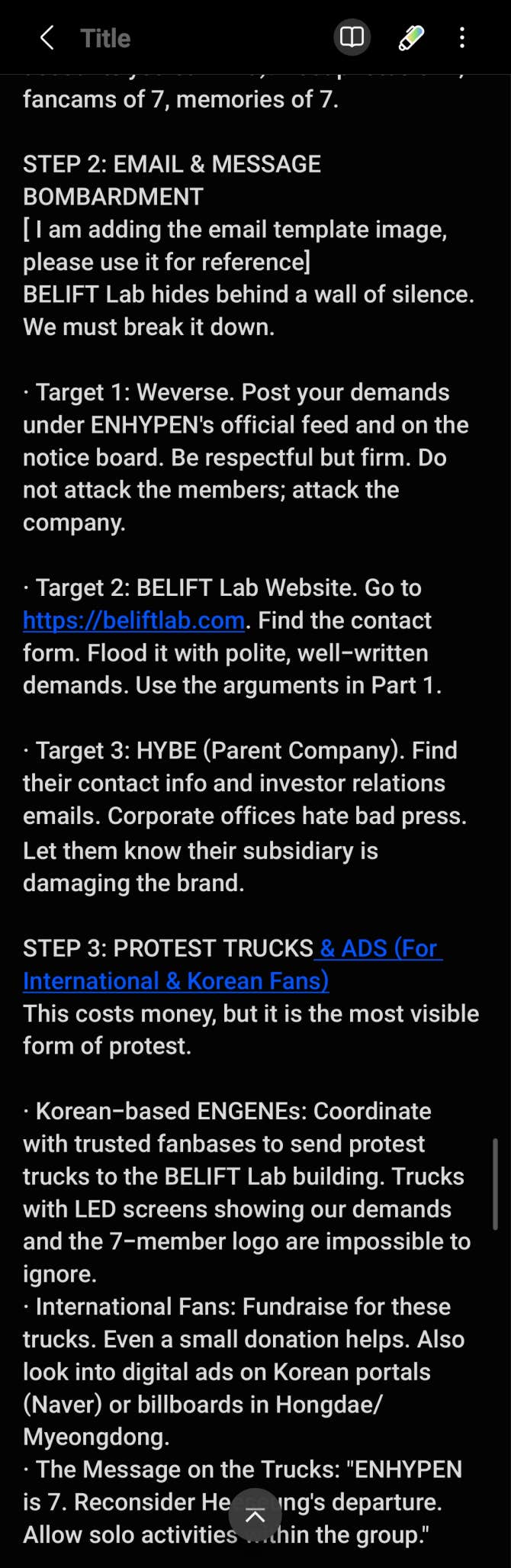The image size is (511, 1568).
Task: Open the https://beliftlab.com link
Action: point(134,620)
